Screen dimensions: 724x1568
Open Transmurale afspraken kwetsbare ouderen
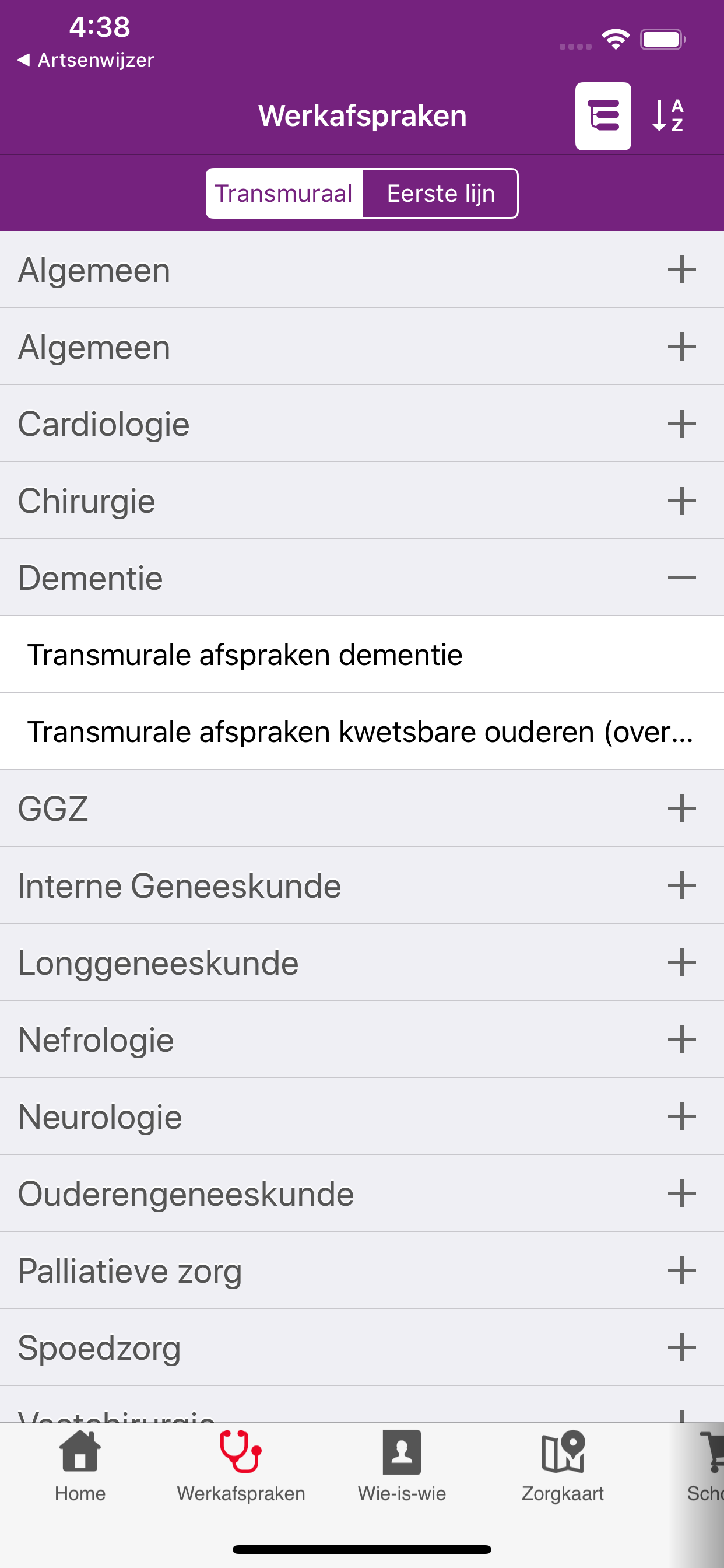tap(362, 731)
